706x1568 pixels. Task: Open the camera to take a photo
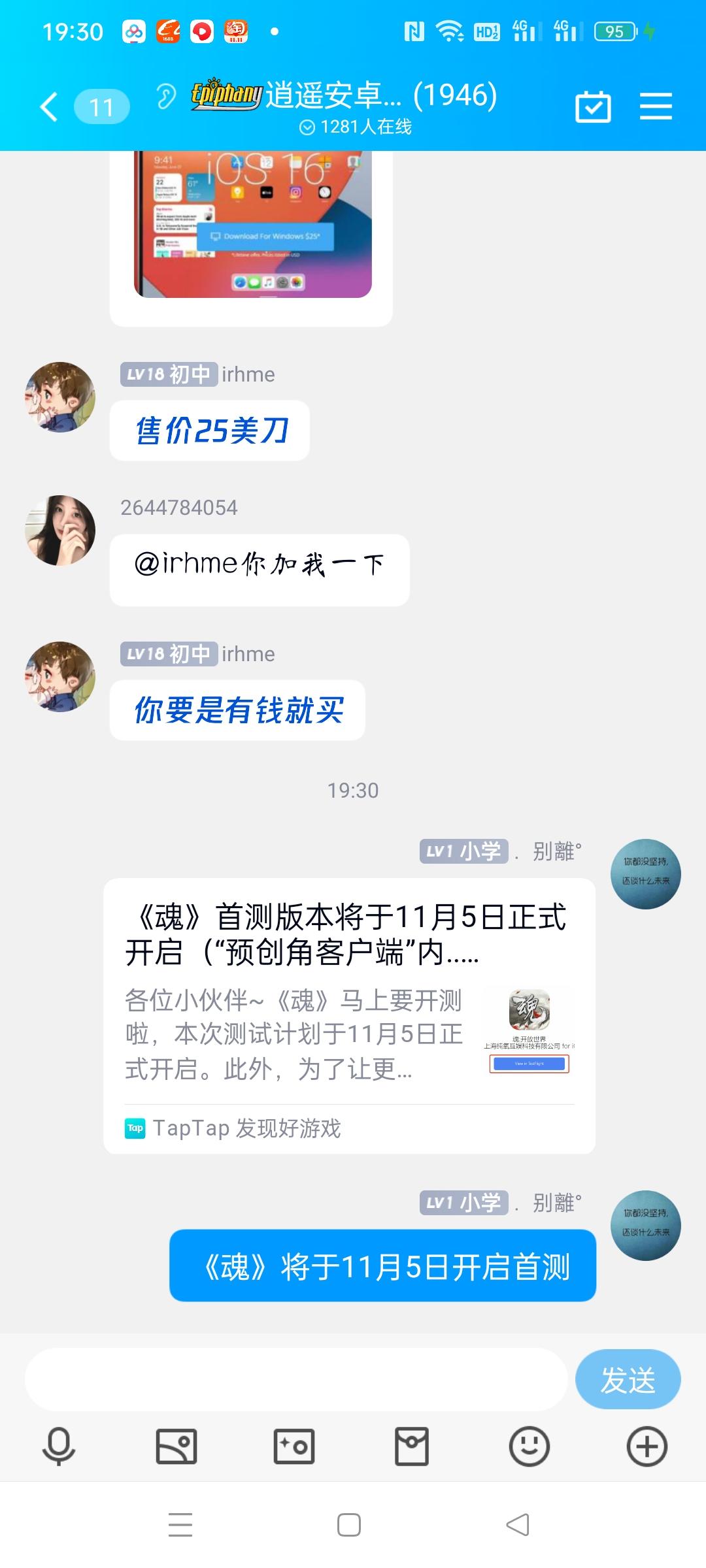[x=294, y=1446]
